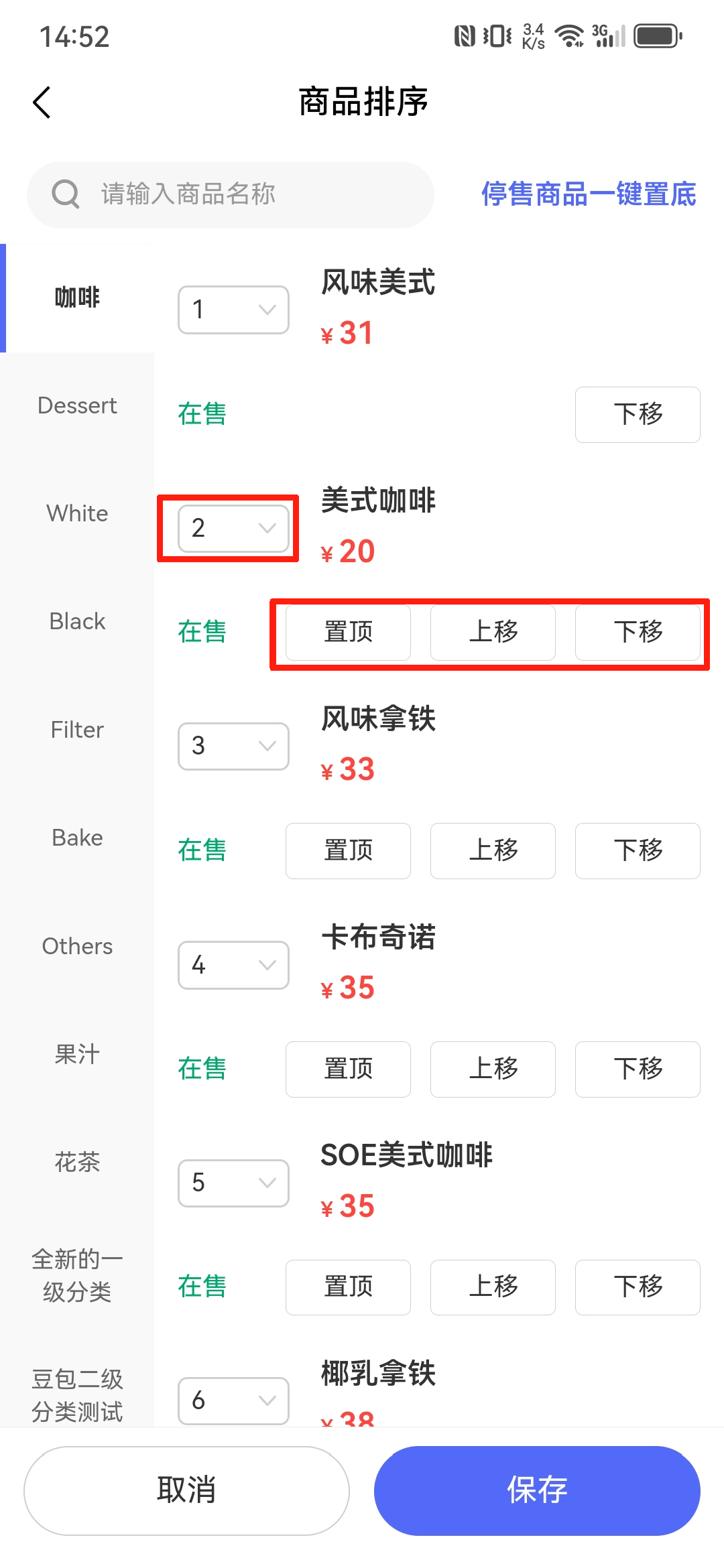Open the Black category

[77, 621]
